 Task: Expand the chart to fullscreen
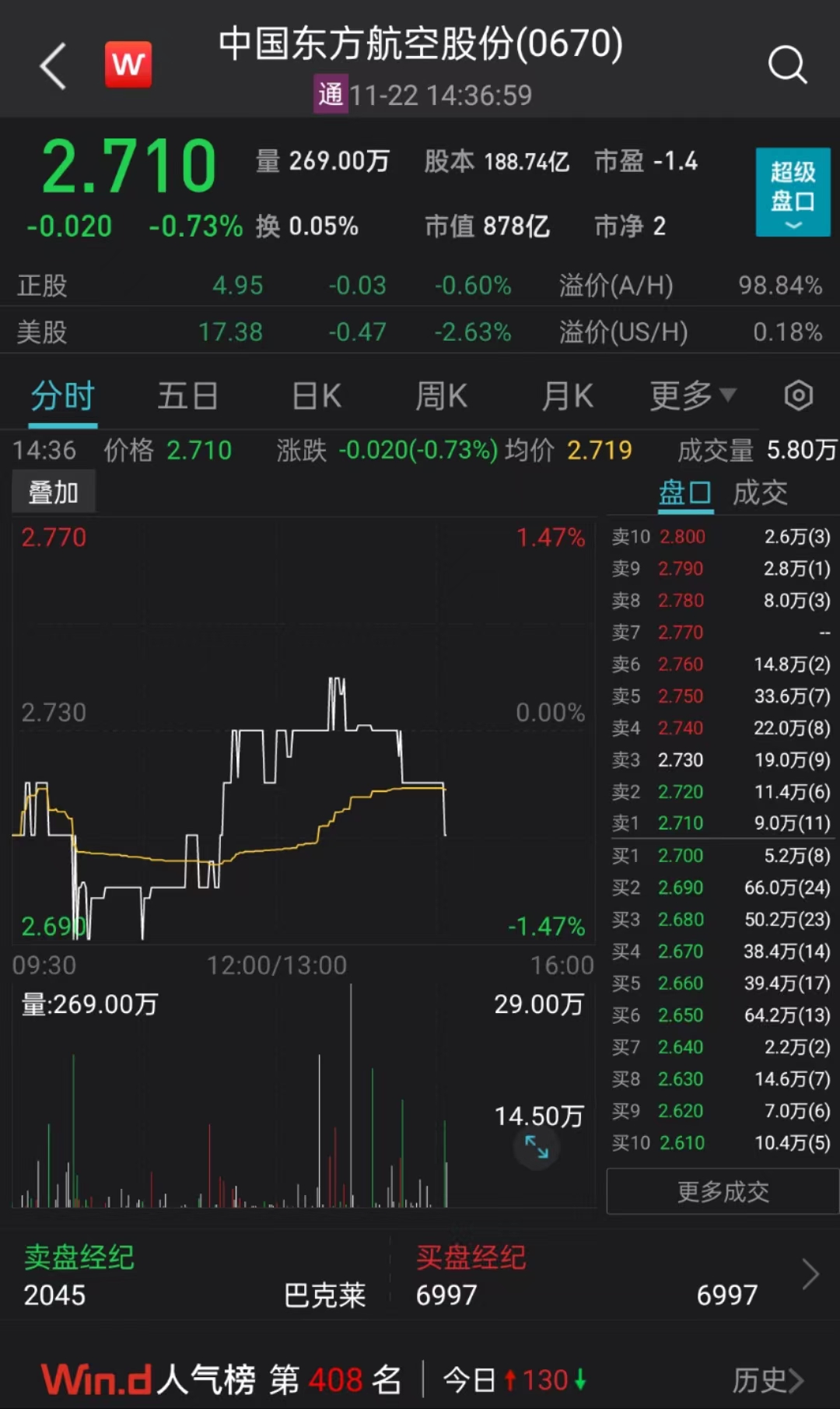537,1146
